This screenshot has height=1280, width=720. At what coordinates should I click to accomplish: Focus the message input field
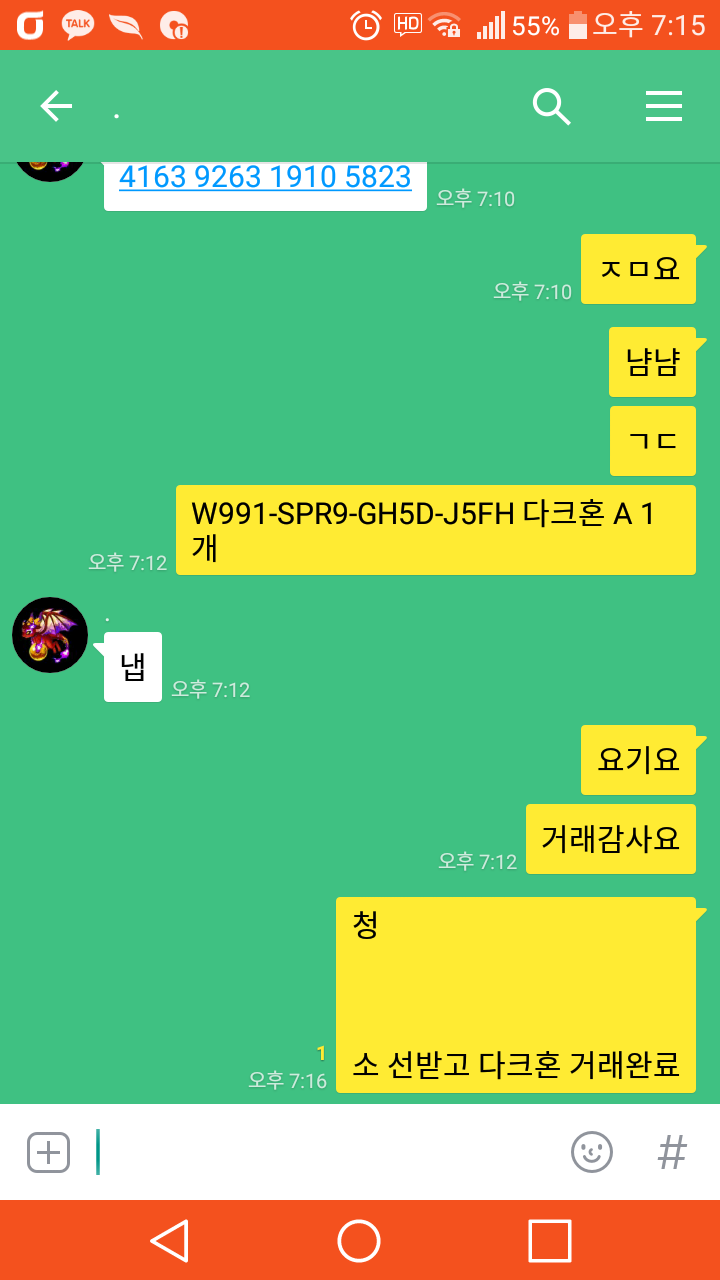tap(320, 1152)
